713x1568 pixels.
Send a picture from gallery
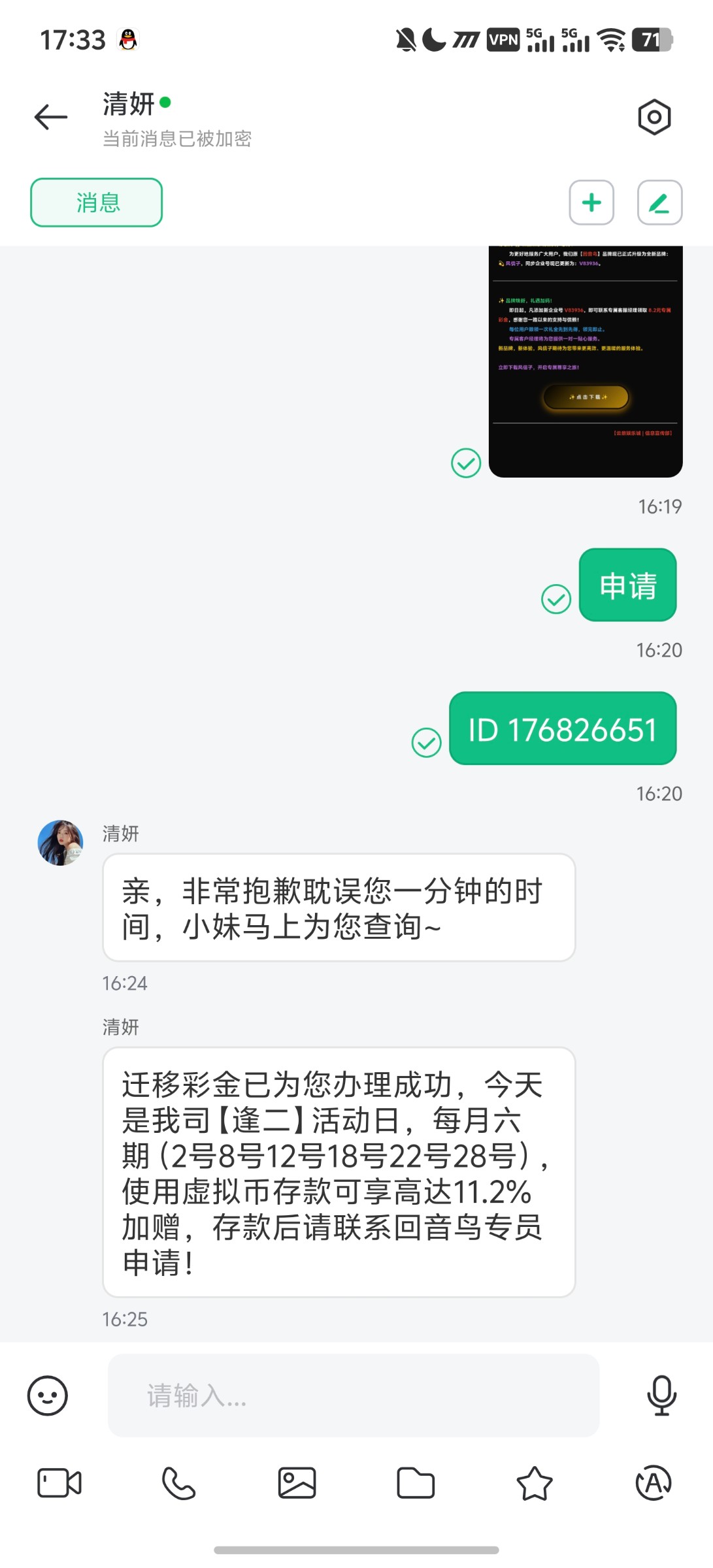[x=297, y=1483]
